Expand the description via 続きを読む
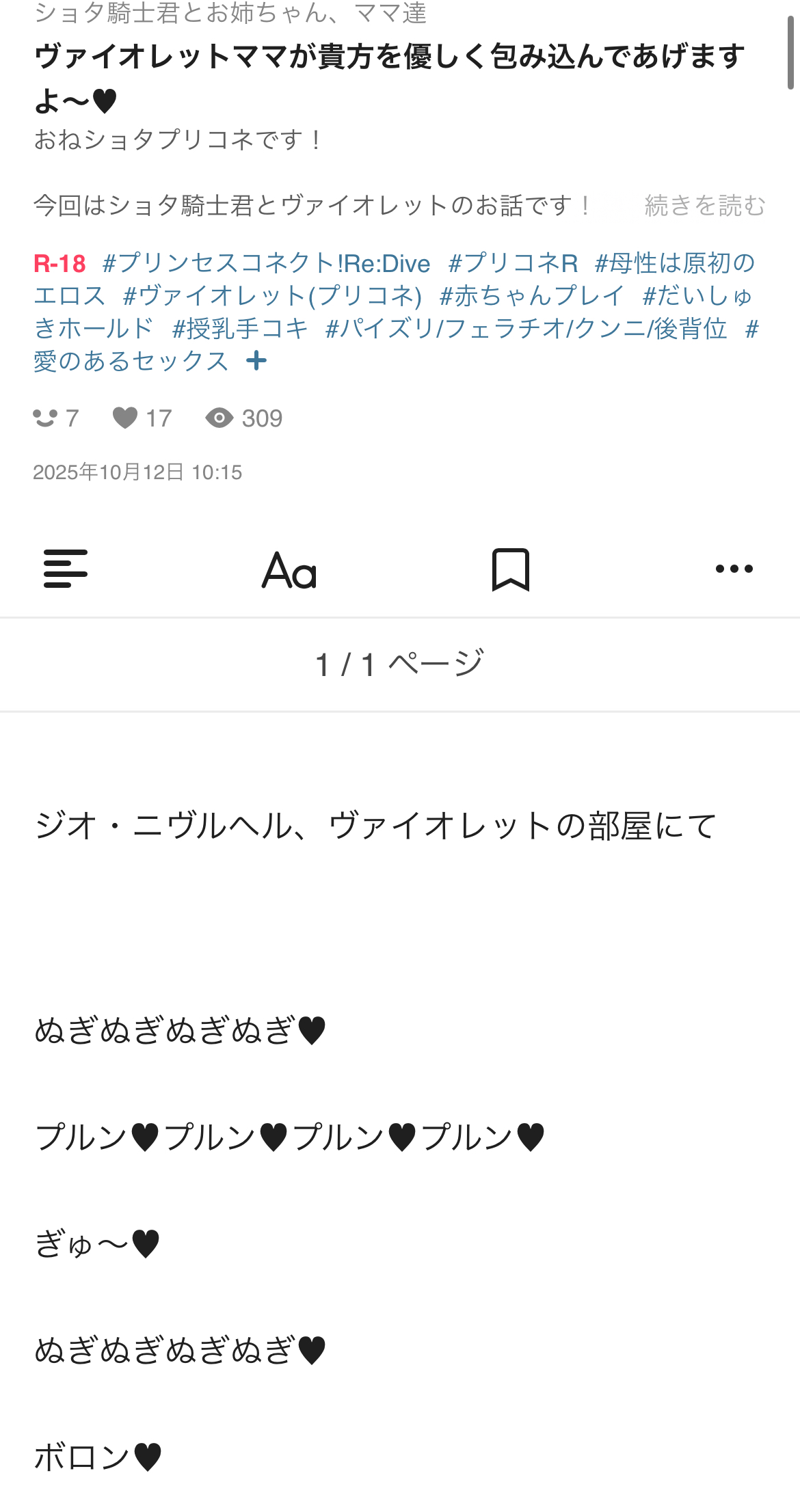The height and width of the screenshot is (1512, 800). (x=704, y=206)
